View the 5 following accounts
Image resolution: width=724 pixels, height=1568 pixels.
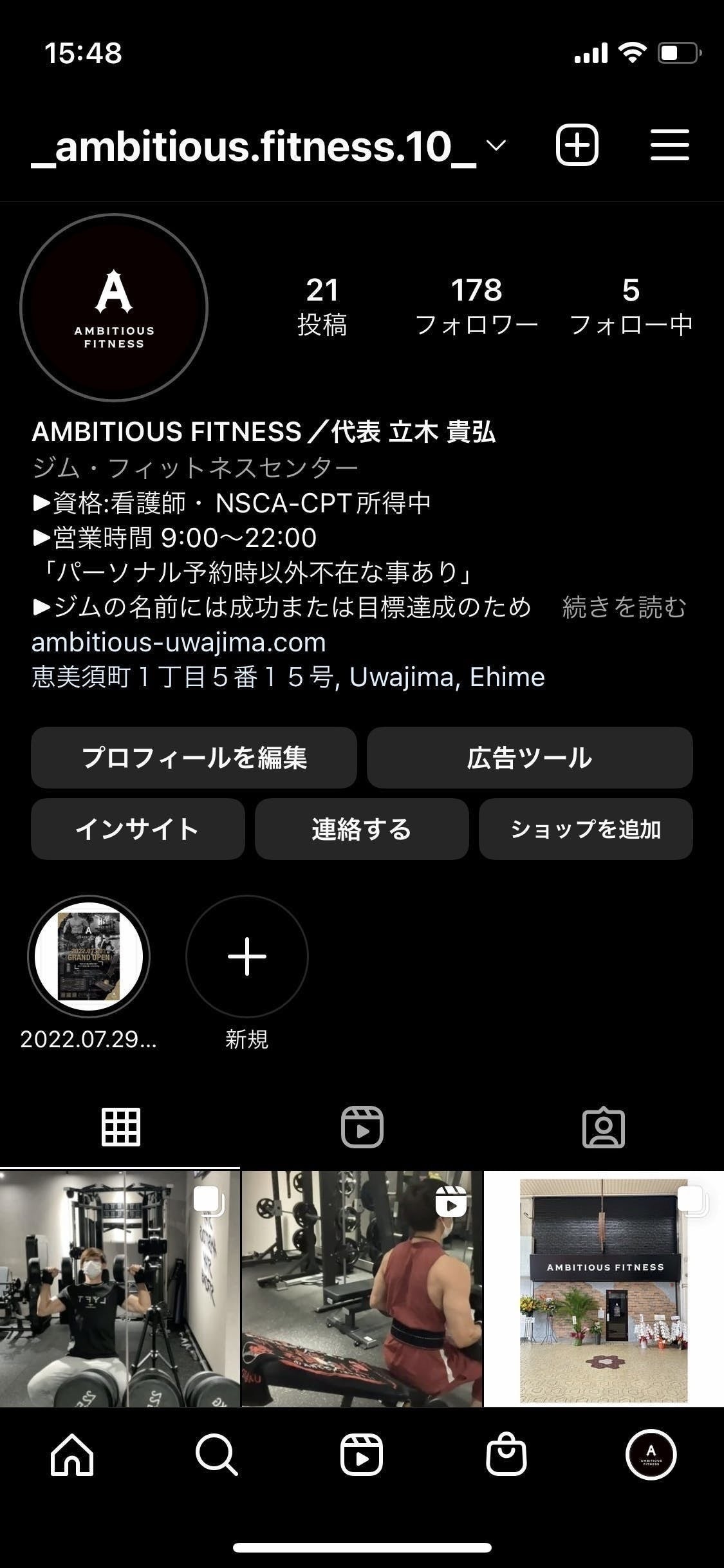point(631,306)
